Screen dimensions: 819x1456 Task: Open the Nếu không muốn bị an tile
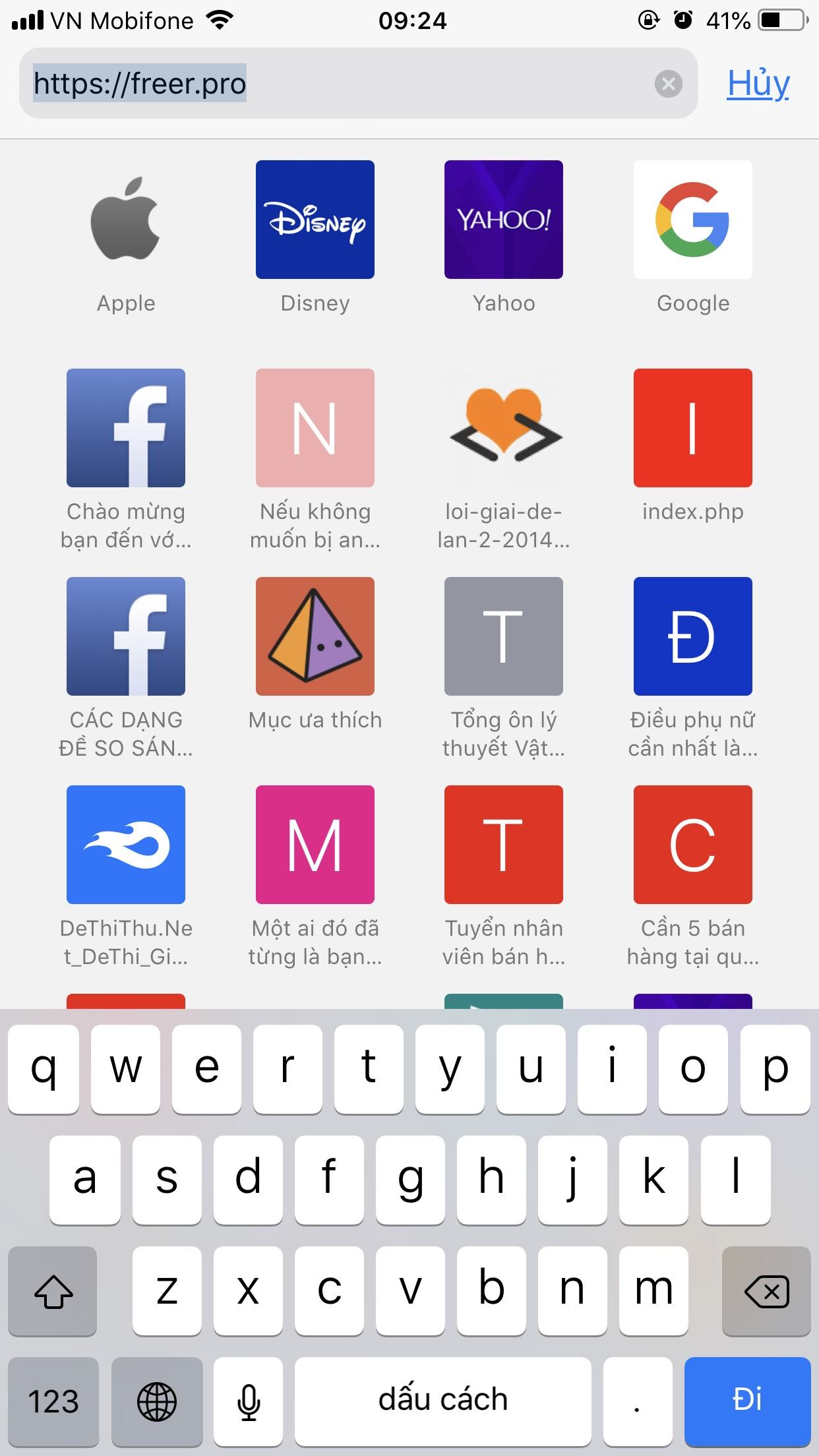(315, 460)
